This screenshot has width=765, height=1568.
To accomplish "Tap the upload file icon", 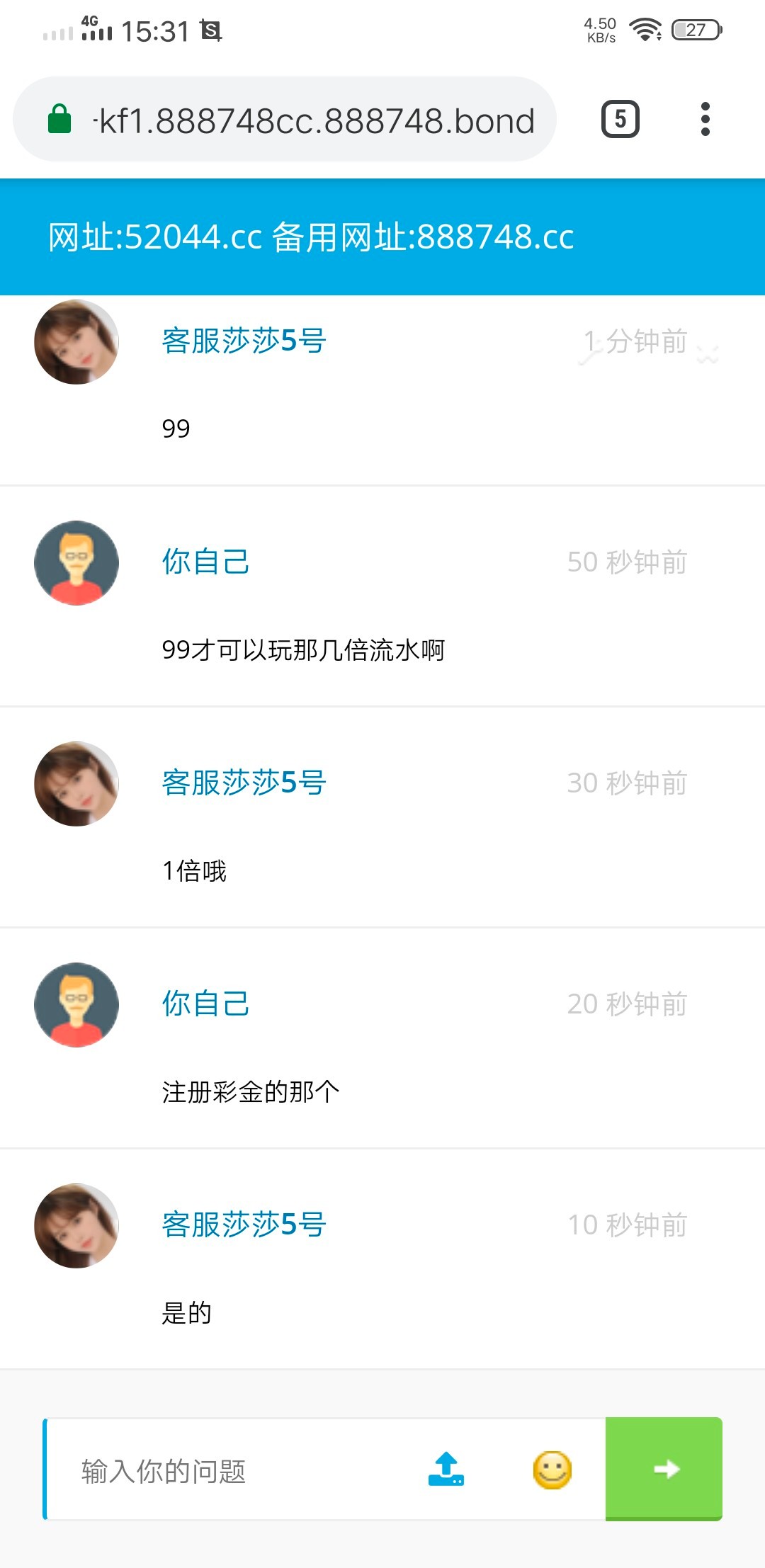I will [x=446, y=1470].
